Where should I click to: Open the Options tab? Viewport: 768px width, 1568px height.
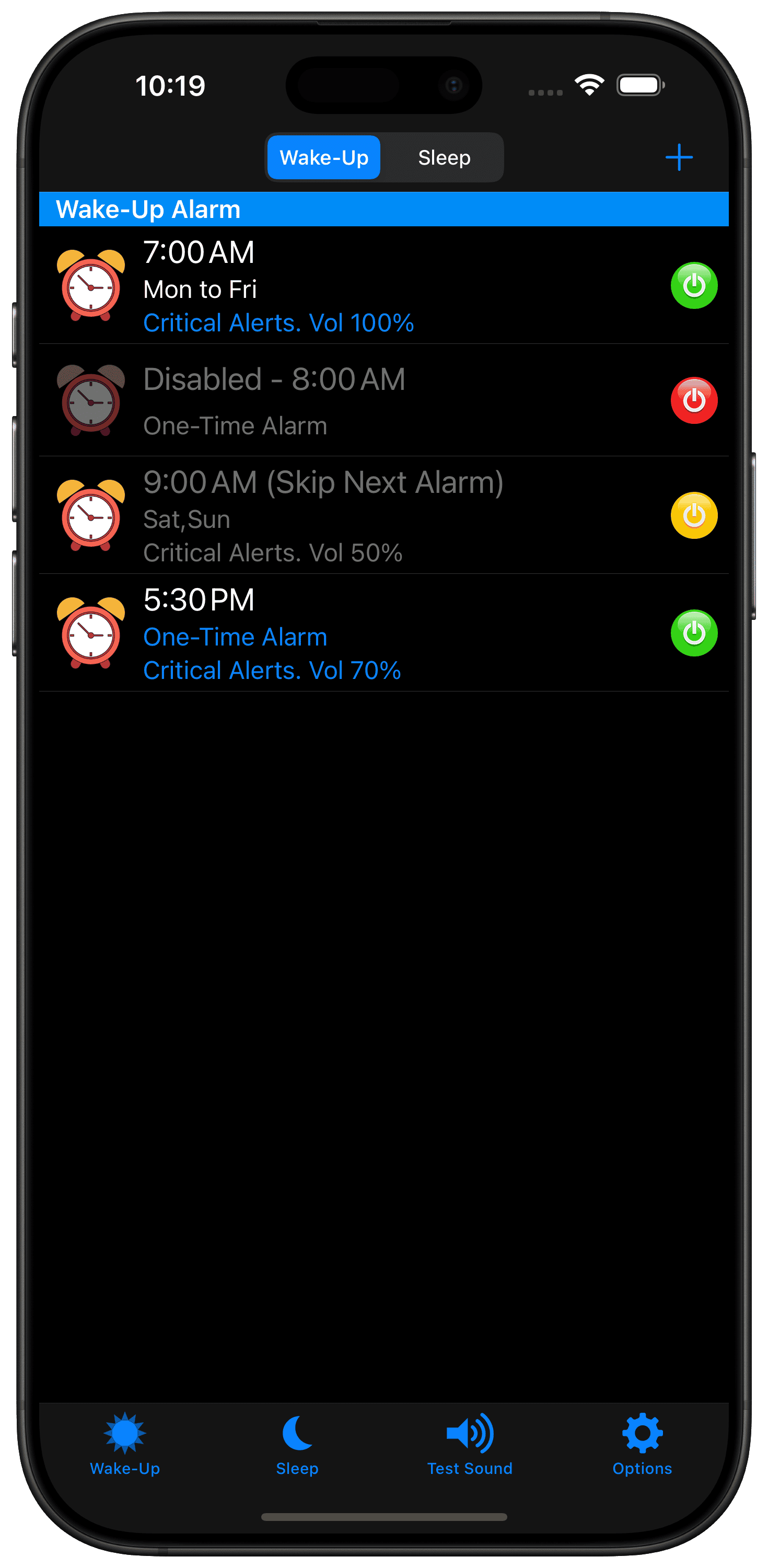click(642, 1444)
